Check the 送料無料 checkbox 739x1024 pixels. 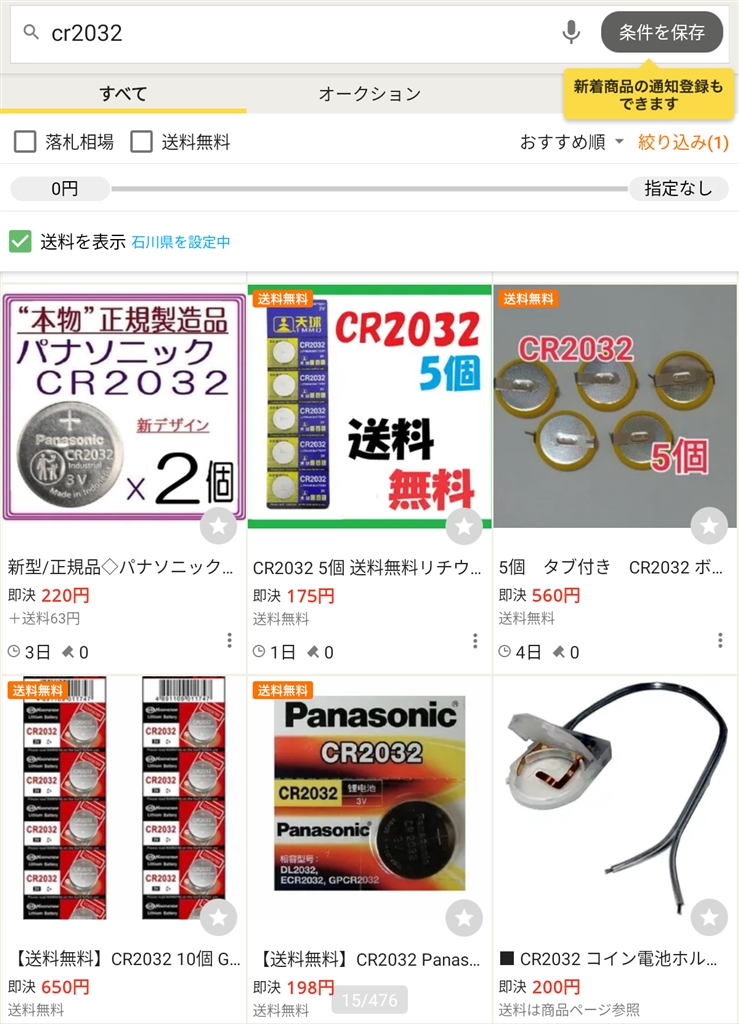tap(142, 142)
